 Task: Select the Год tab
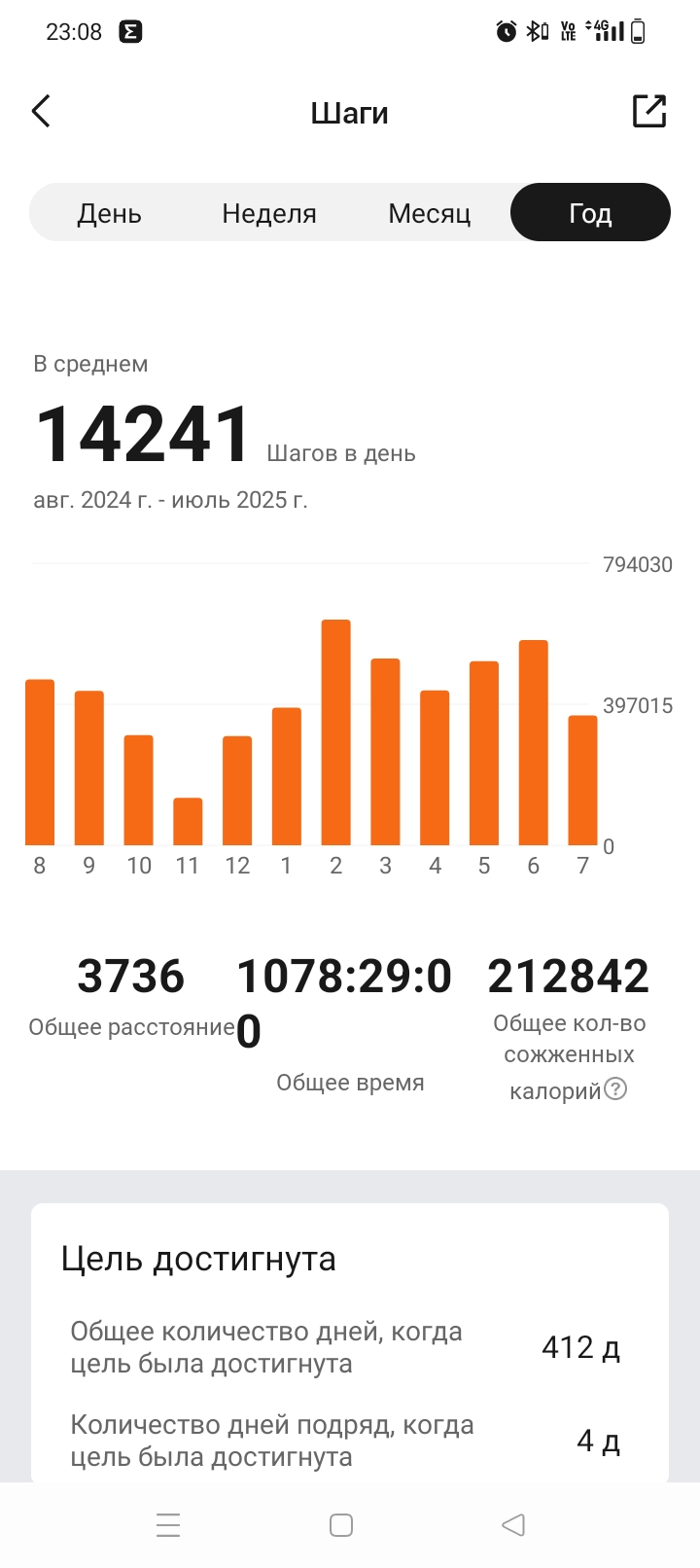(x=590, y=212)
